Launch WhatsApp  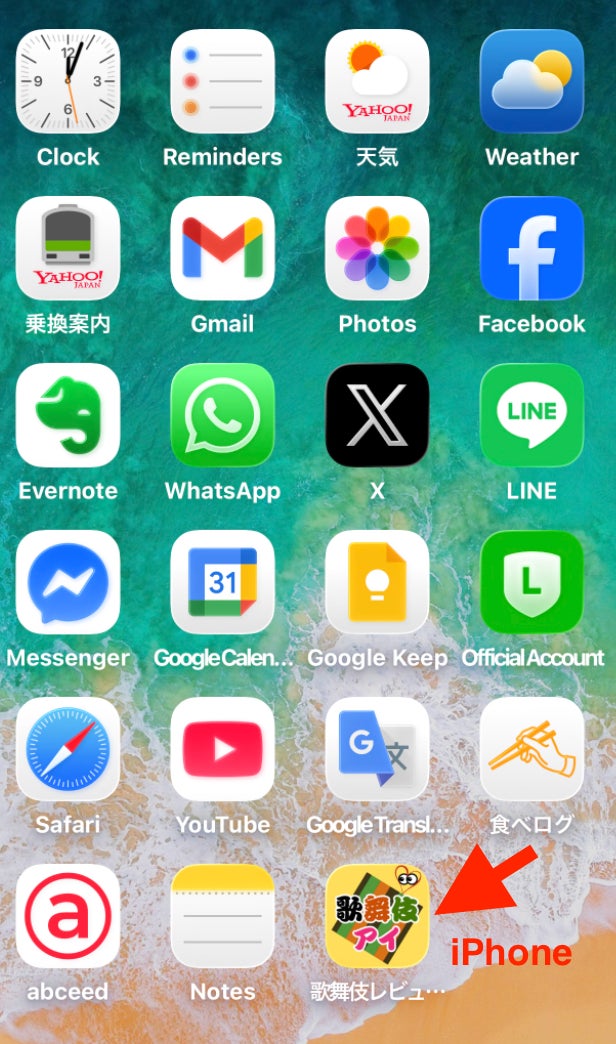tap(222, 416)
